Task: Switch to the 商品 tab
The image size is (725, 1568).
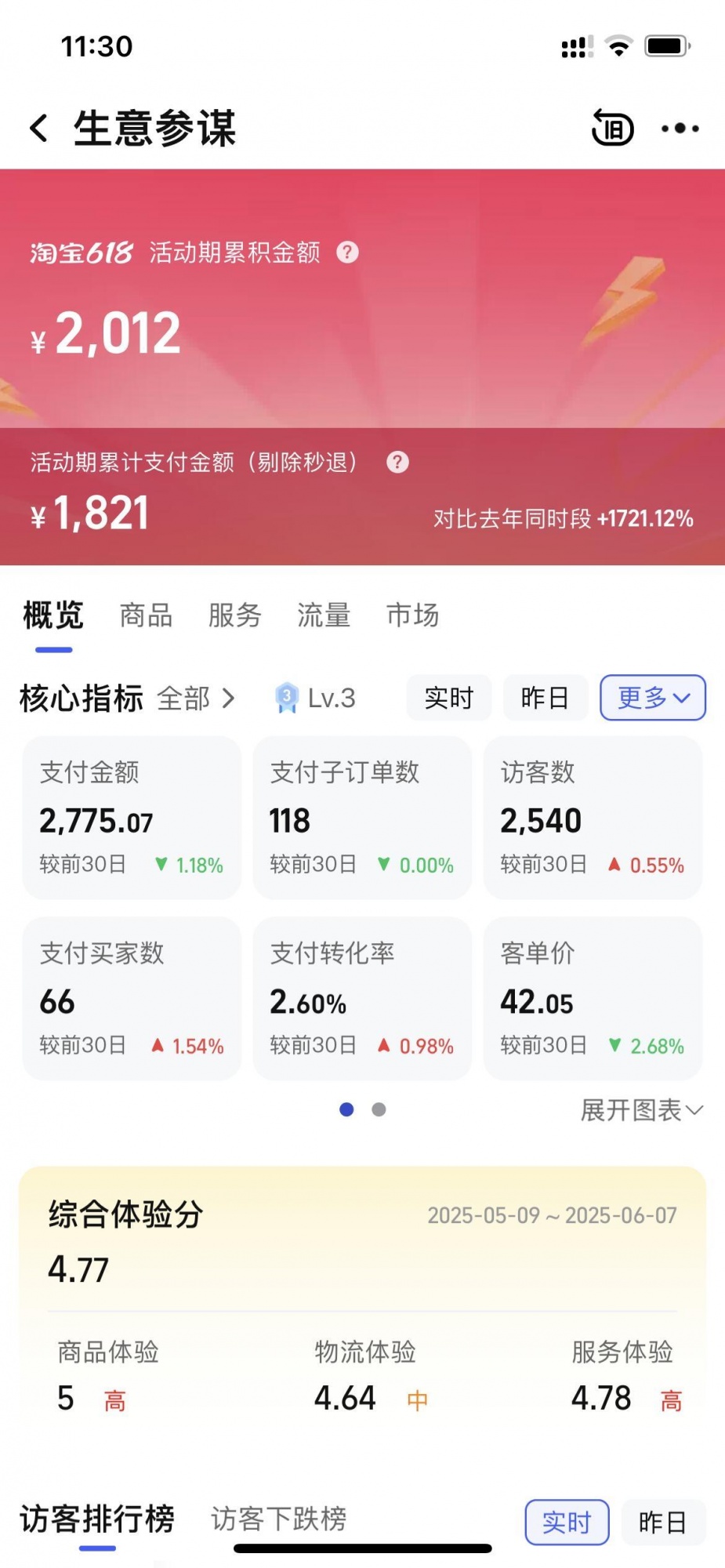Action: pyautogui.click(x=146, y=615)
